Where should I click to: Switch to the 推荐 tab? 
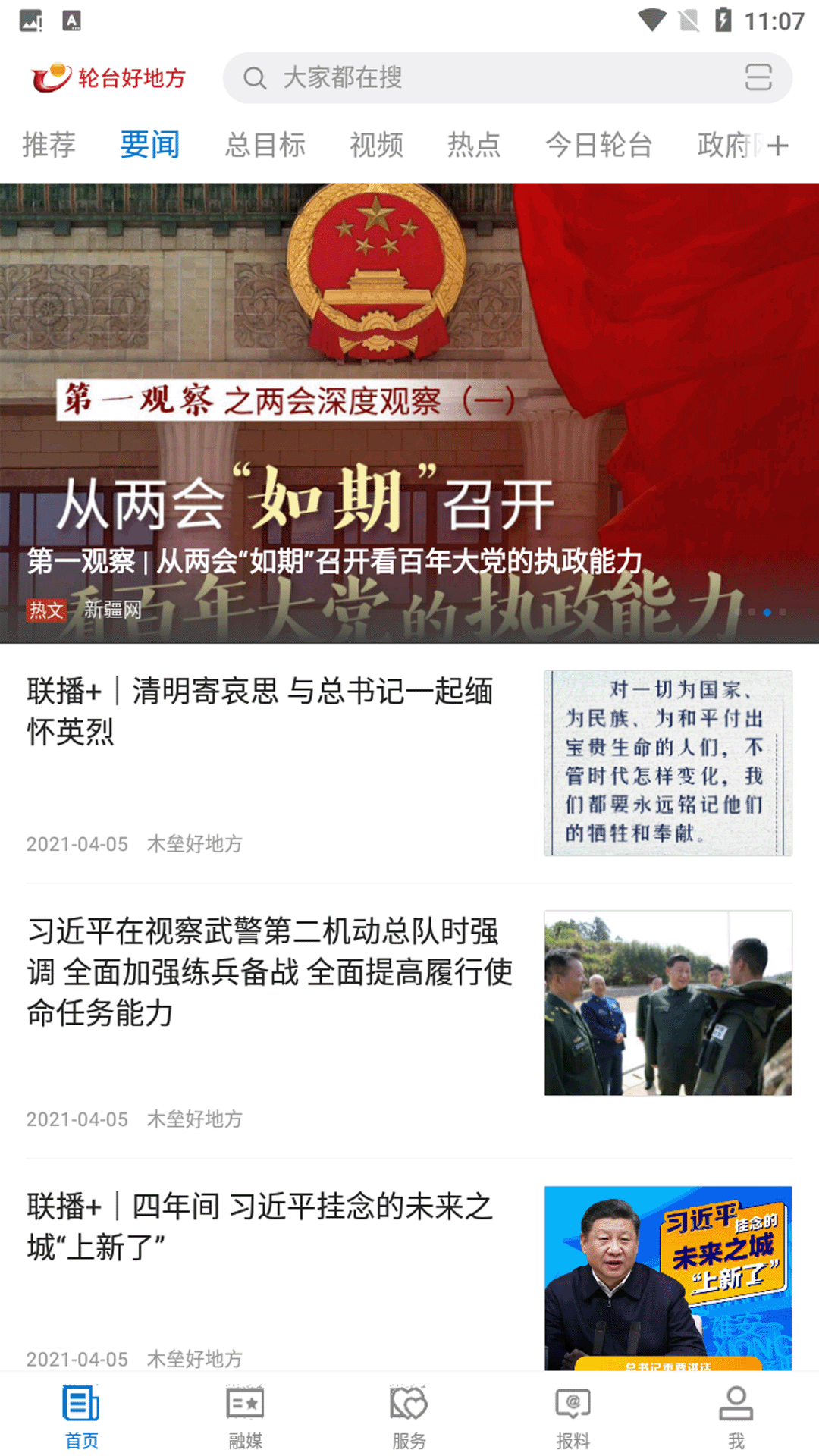(49, 145)
